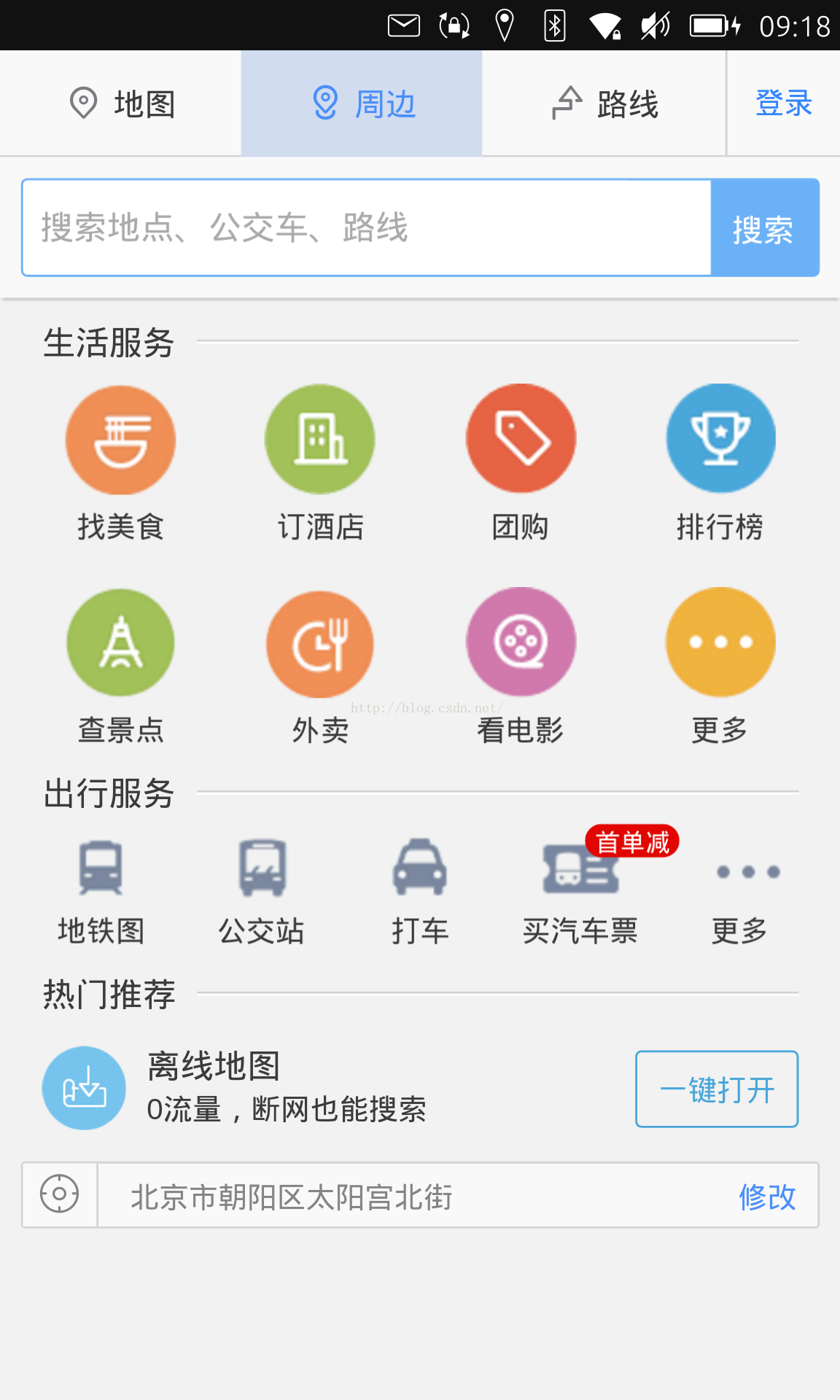Tap the blue 搜索 button

pyautogui.click(x=764, y=227)
